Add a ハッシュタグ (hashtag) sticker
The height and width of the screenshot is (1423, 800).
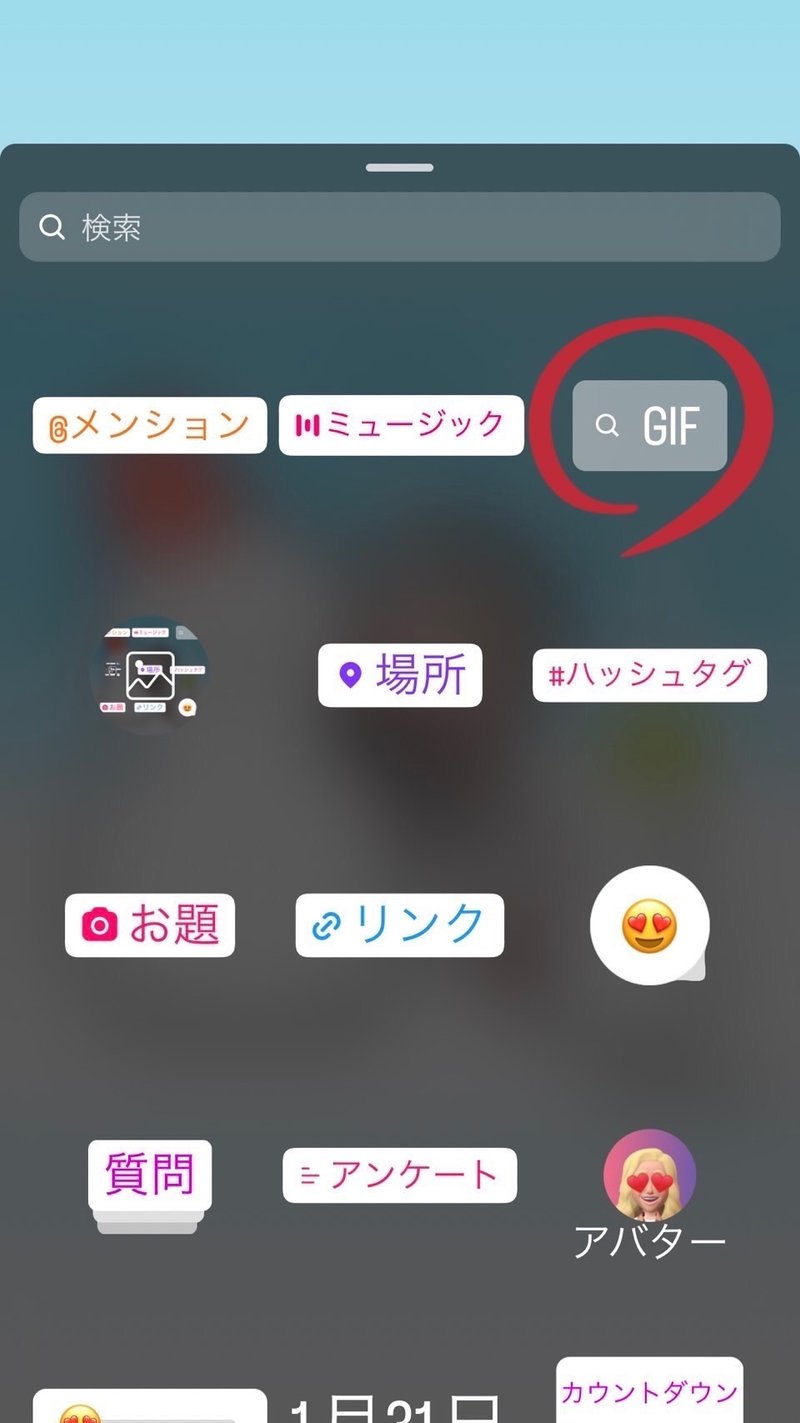pyautogui.click(x=649, y=675)
